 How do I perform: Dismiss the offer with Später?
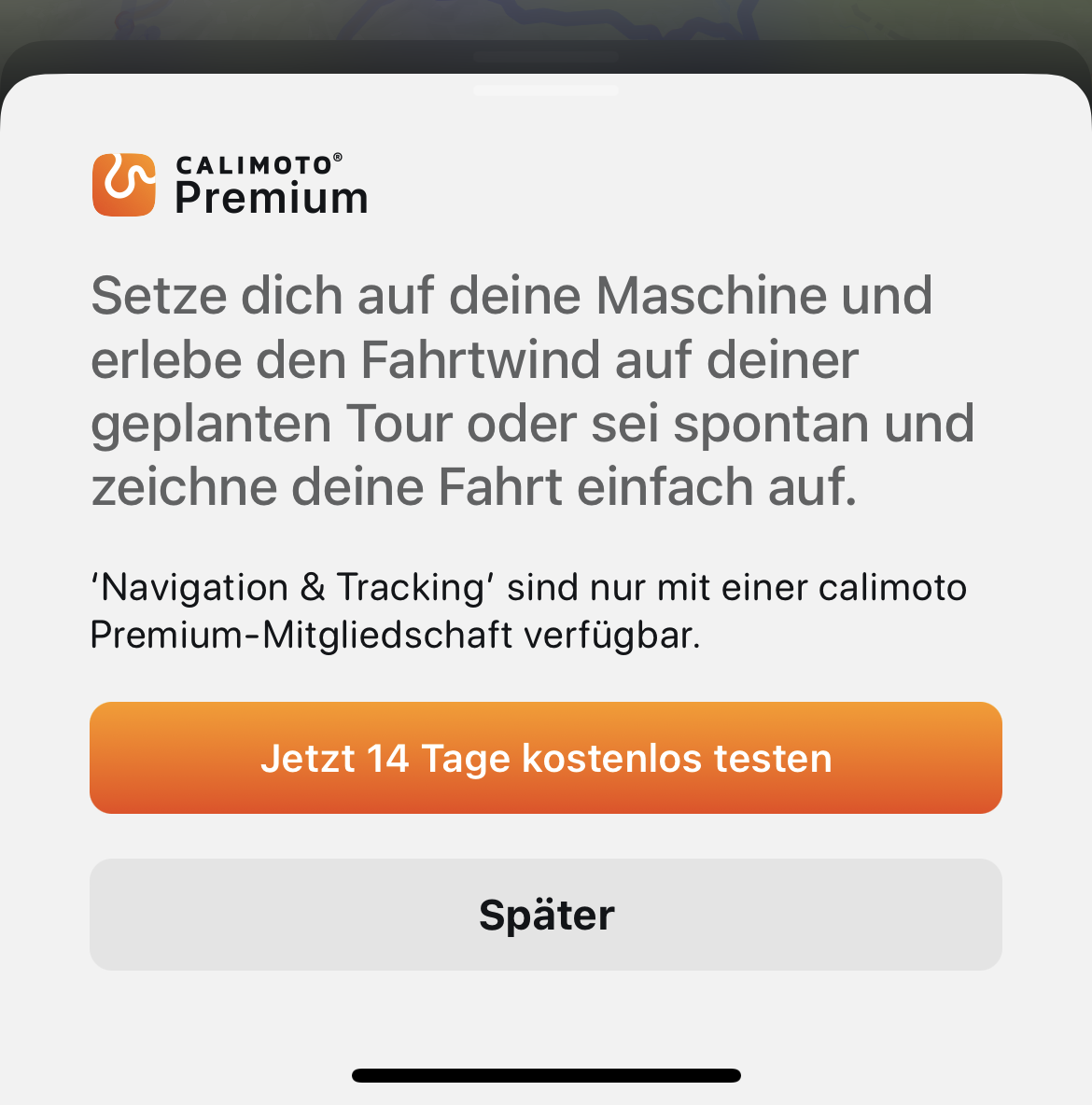[x=546, y=915]
